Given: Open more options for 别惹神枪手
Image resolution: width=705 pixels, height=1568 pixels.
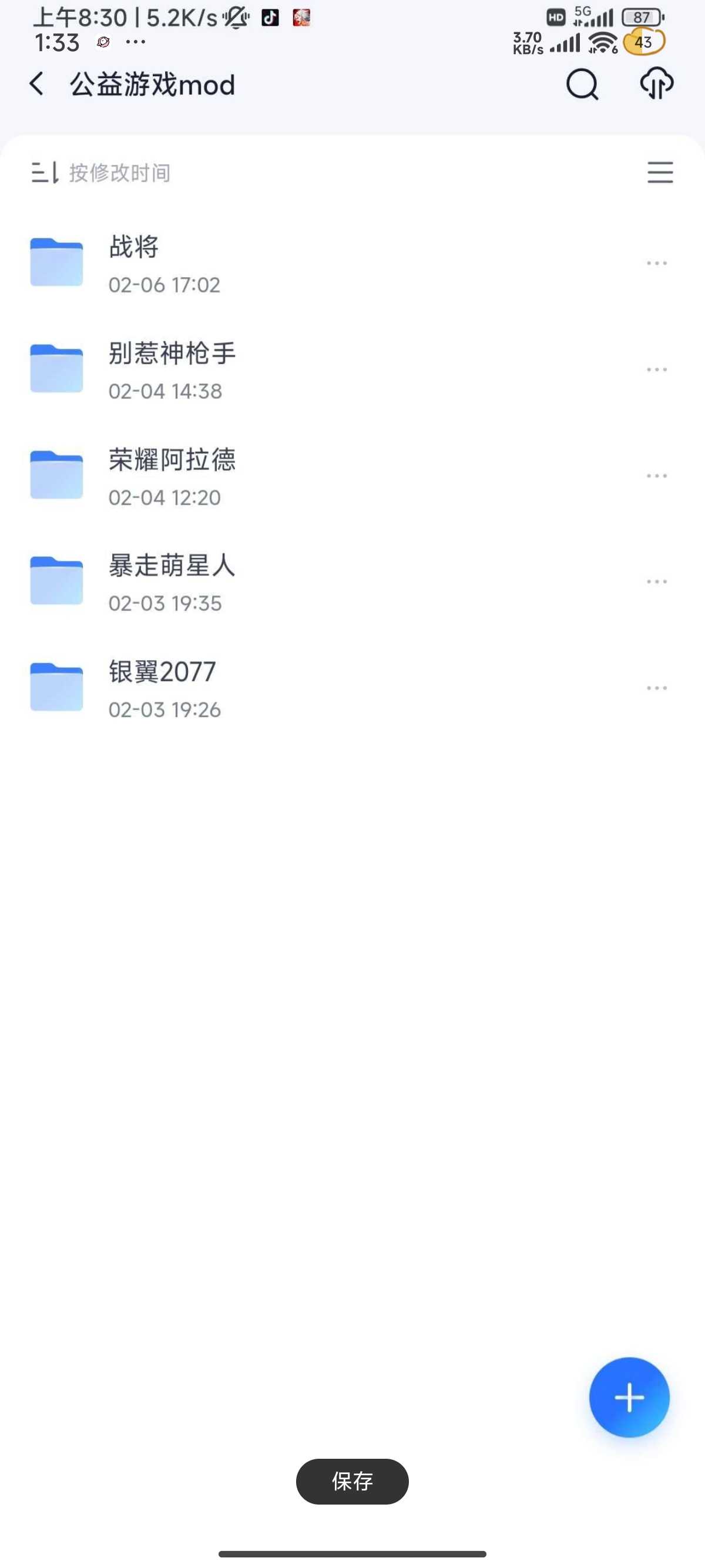Looking at the screenshot, I should point(657,370).
